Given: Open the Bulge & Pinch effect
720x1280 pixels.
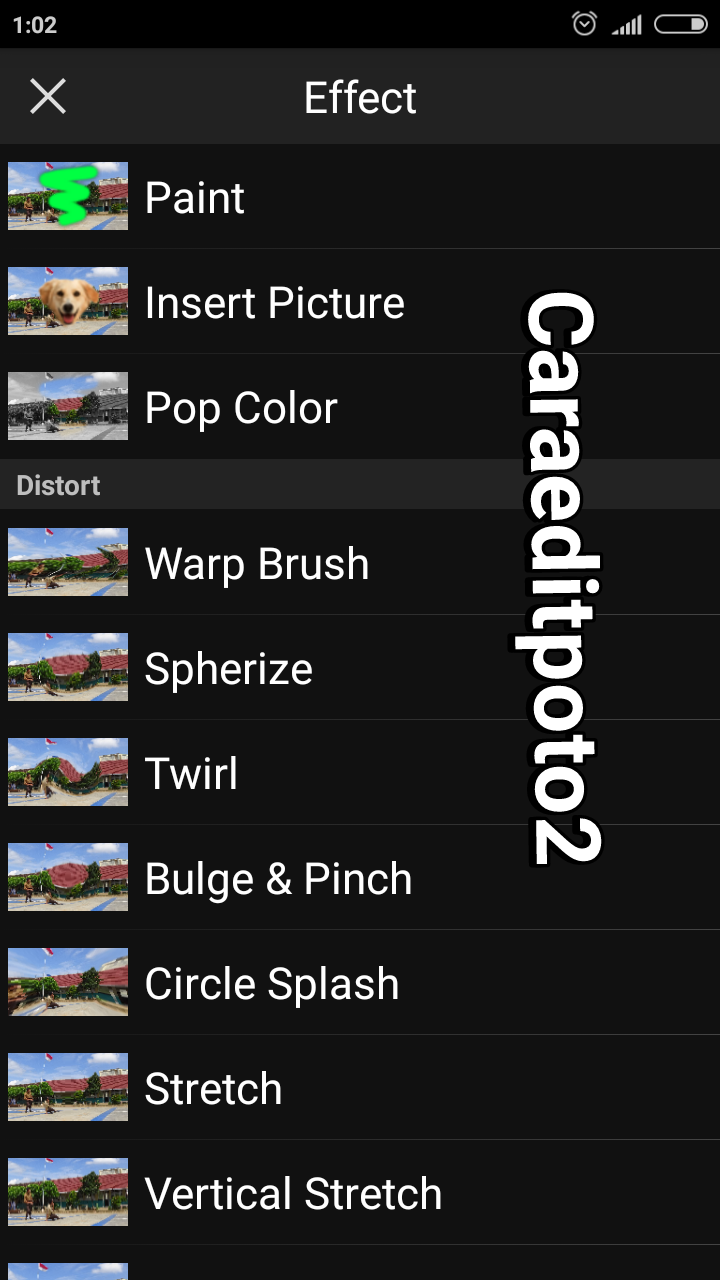Looking at the screenshot, I should pyautogui.click(x=278, y=878).
